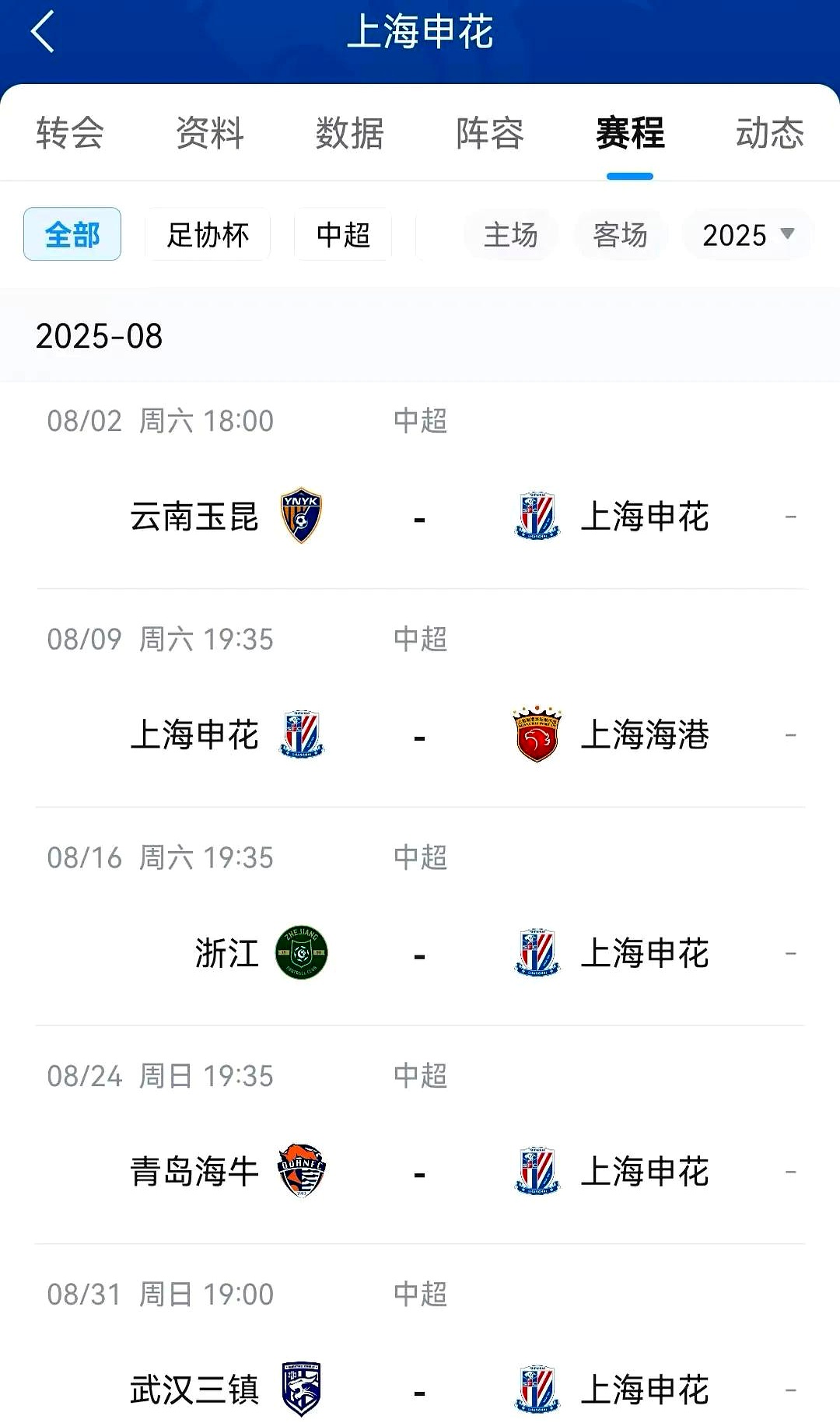Select the Zhejiang FC green club logo
The image size is (840, 1423).
pos(298,952)
